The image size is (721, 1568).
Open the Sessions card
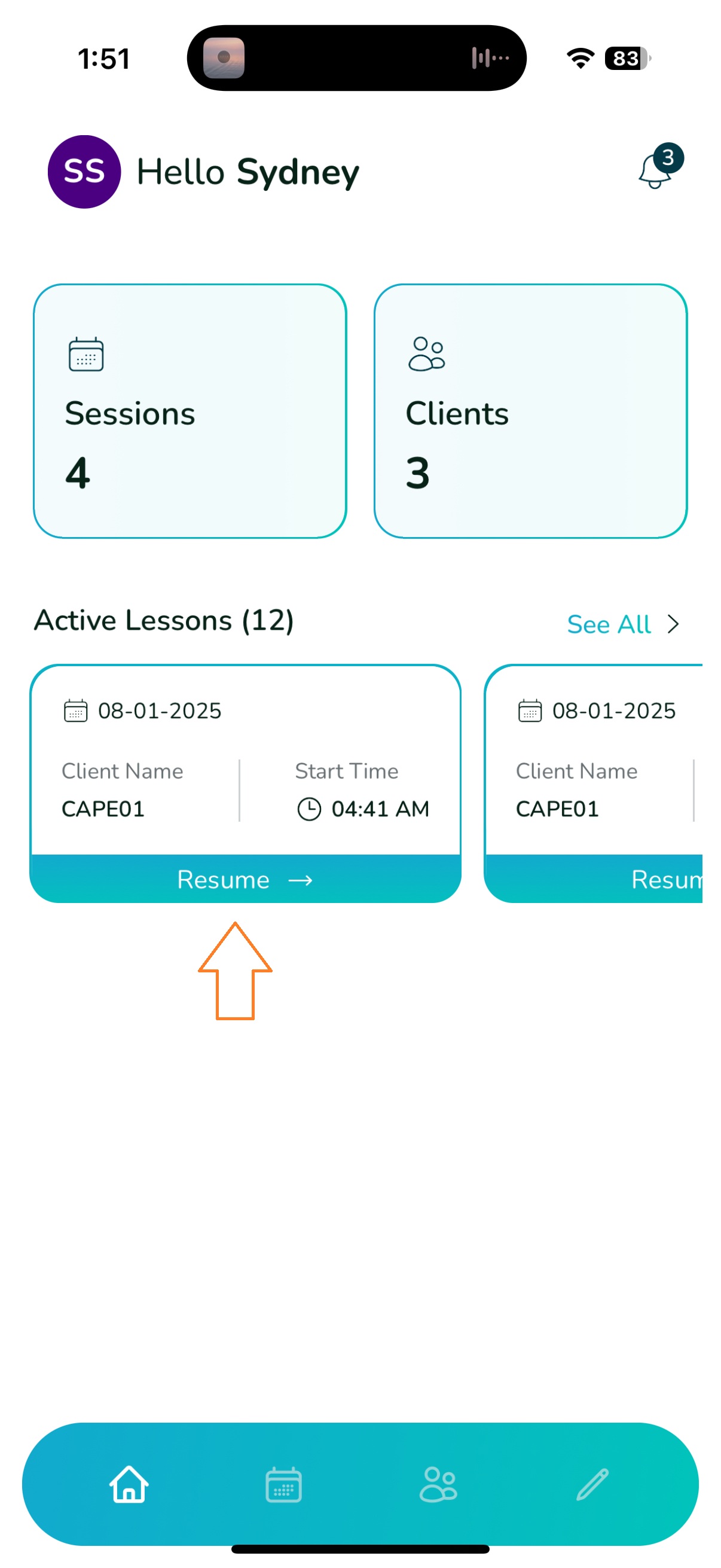(190, 411)
